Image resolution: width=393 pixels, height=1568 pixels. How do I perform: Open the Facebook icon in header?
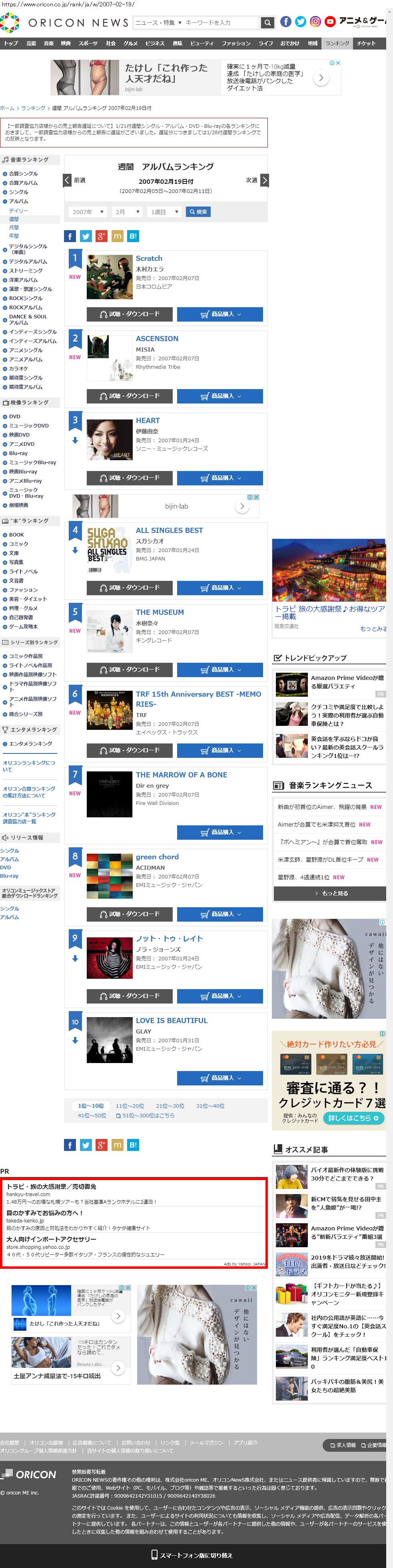tap(286, 22)
